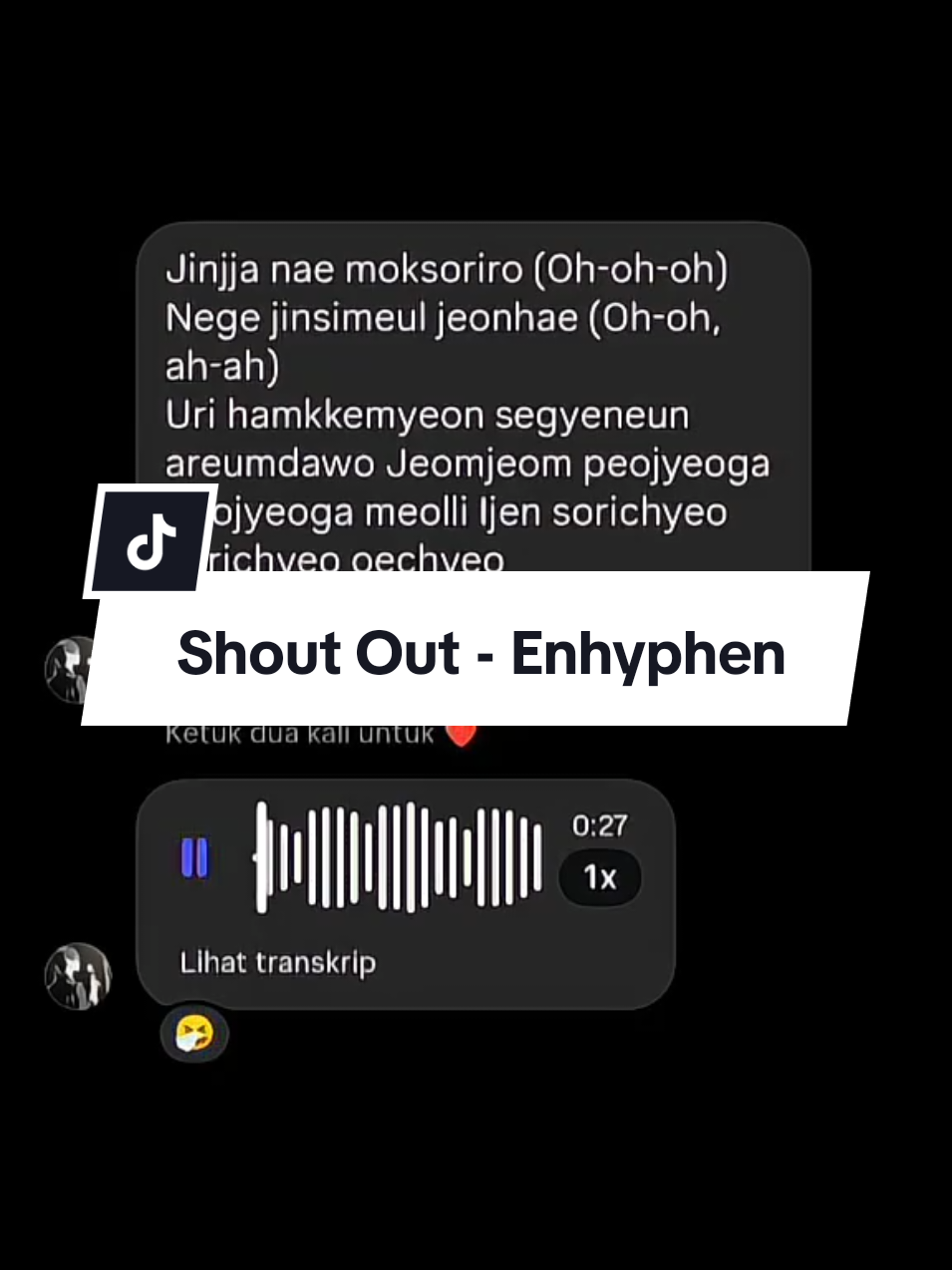Open the 'Lihat transkrip' transcript link
Viewport: 952px width, 1270px height.
[x=278, y=963]
